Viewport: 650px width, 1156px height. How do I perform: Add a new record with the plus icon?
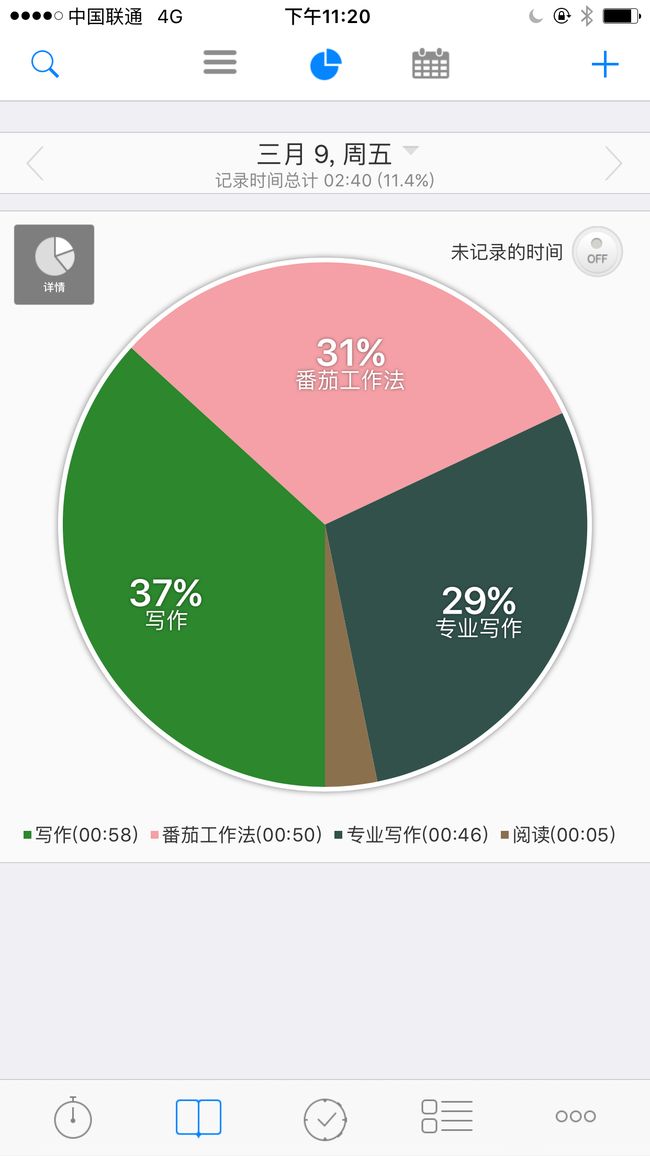605,65
